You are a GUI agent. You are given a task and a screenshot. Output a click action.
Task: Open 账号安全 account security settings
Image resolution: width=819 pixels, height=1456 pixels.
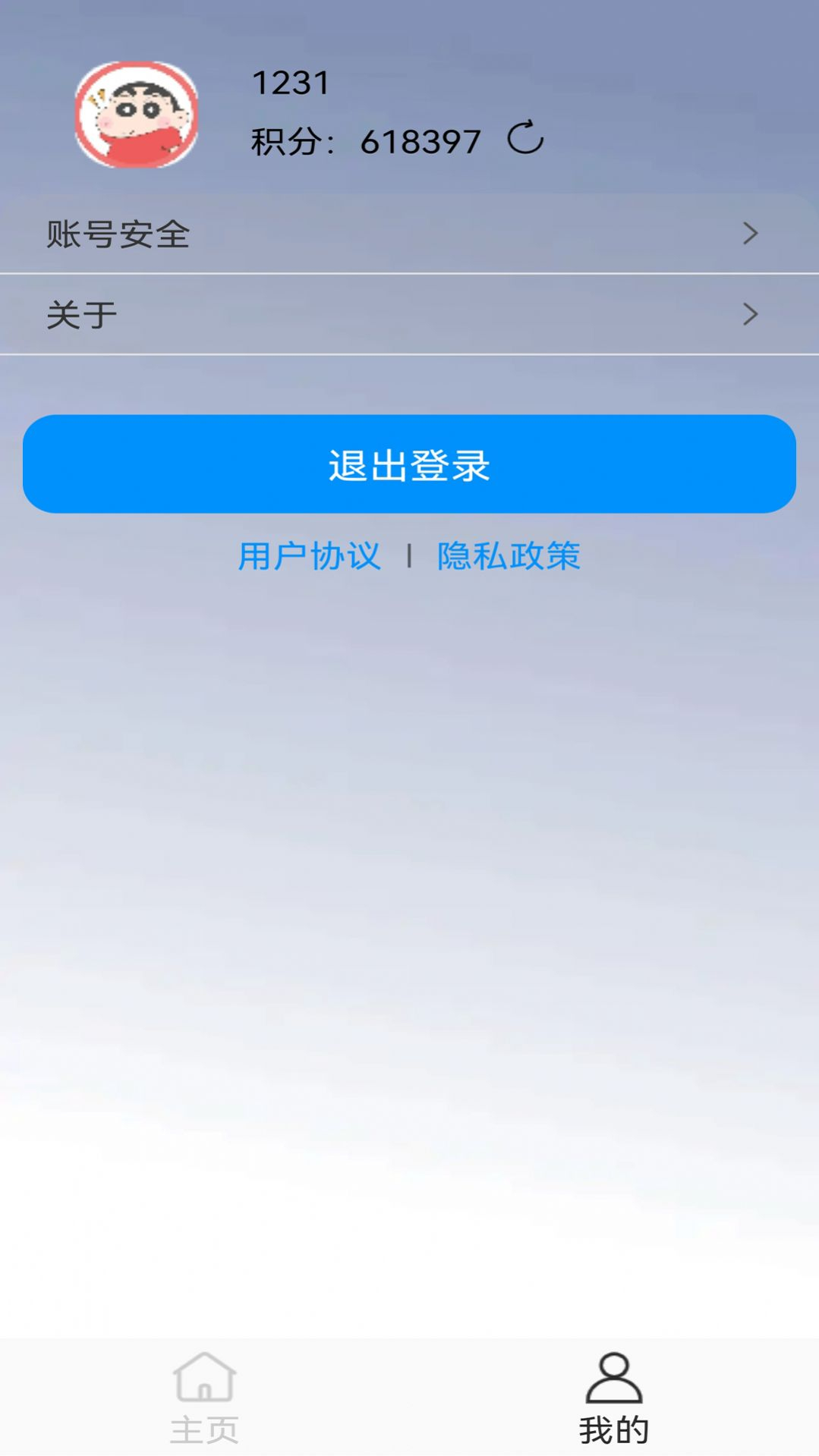409,234
